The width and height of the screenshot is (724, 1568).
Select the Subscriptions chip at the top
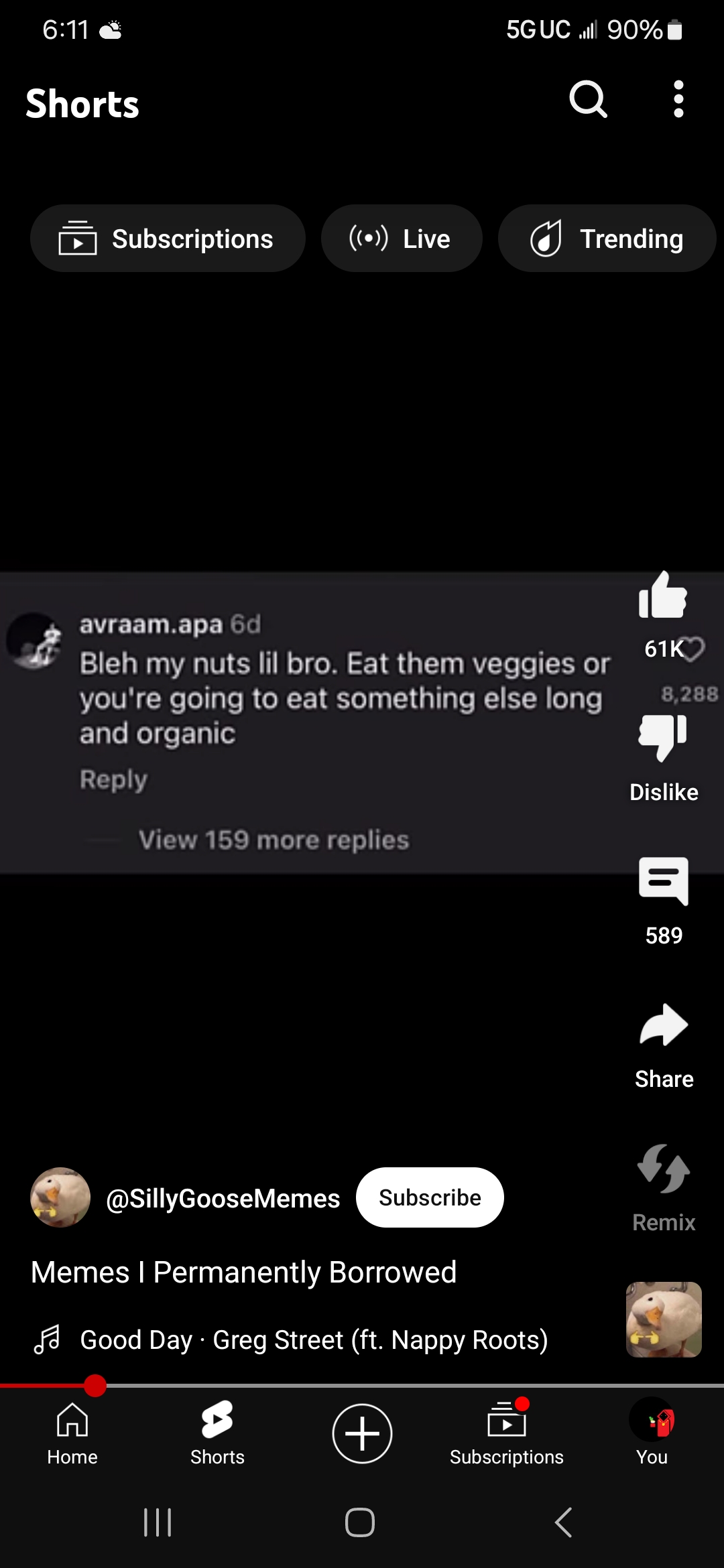point(168,239)
